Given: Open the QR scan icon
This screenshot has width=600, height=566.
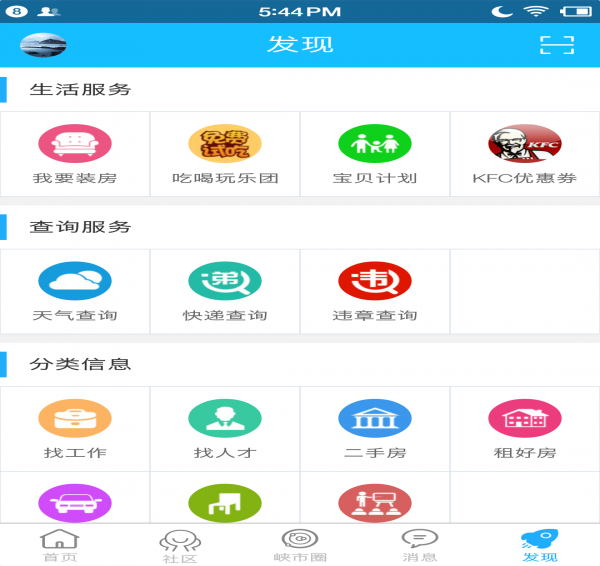Looking at the screenshot, I should point(557,44).
